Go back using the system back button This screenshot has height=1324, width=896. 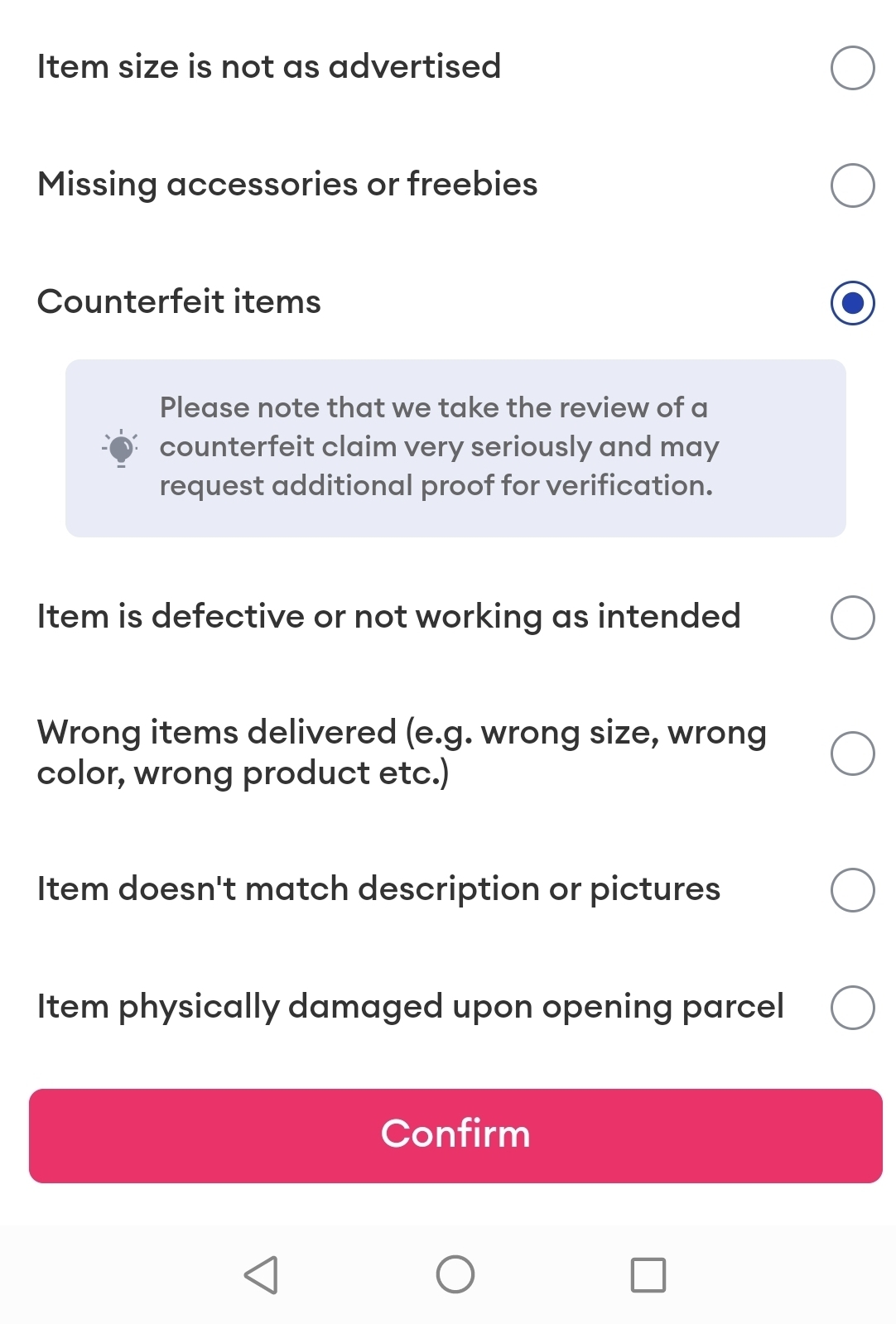coord(262,1274)
